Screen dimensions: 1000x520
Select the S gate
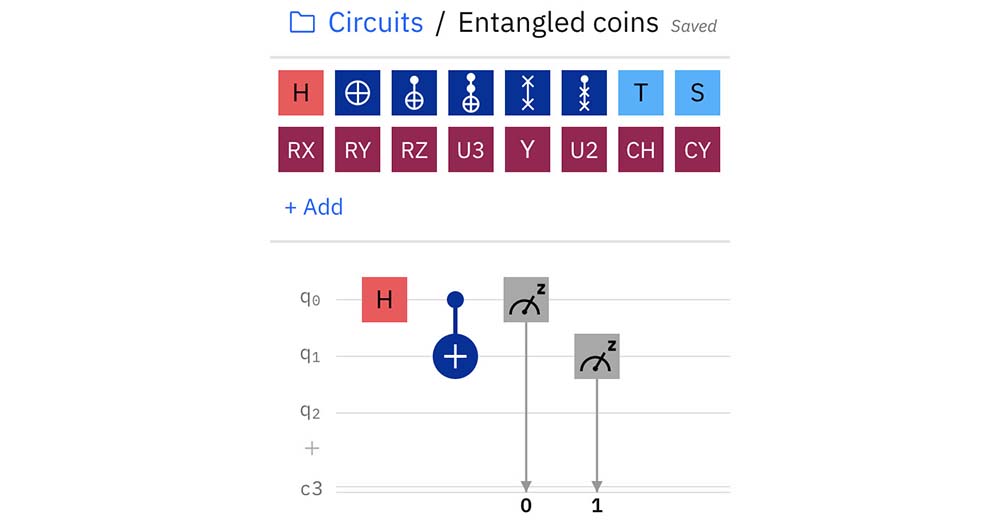(698, 93)
